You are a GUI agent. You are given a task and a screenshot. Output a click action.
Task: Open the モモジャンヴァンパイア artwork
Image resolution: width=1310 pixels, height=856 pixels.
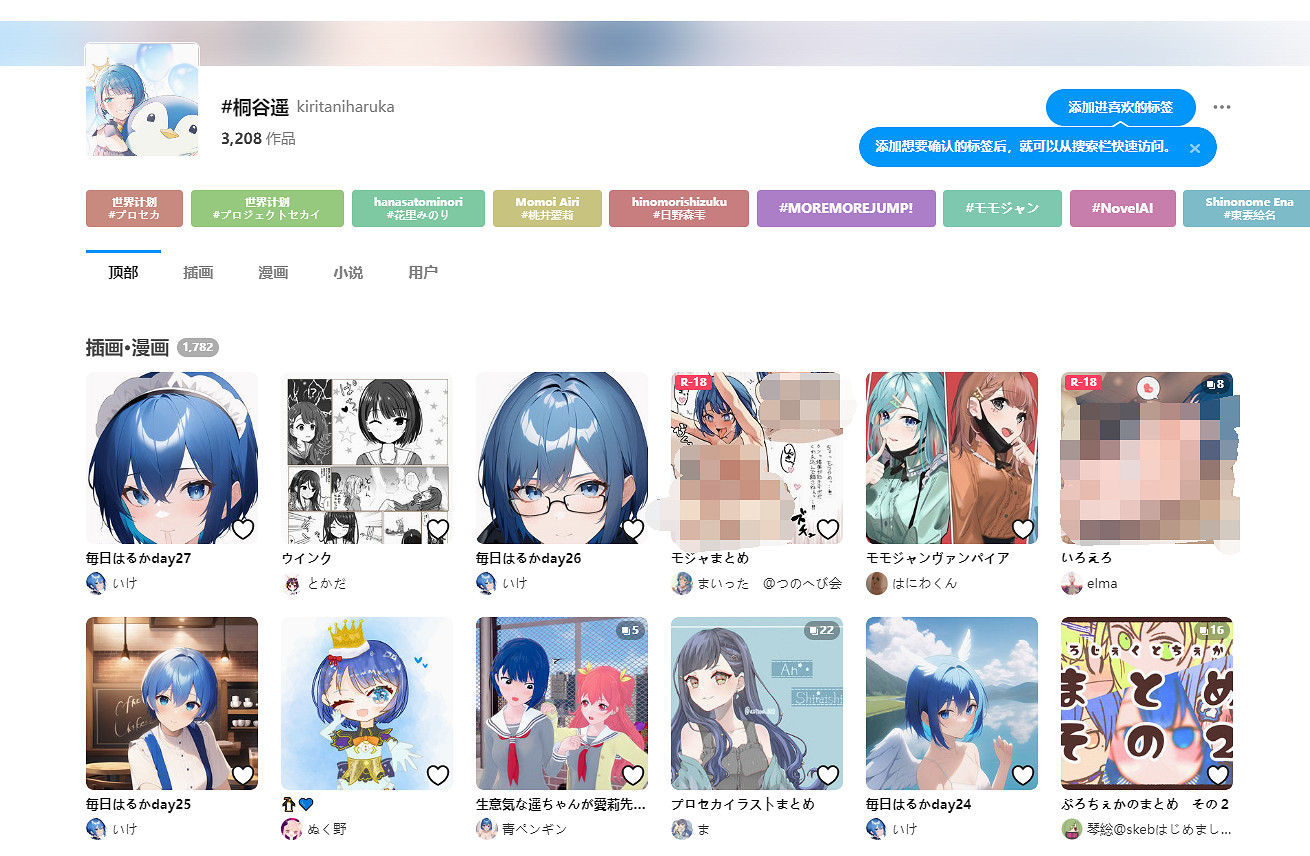[x=951, y=458]
